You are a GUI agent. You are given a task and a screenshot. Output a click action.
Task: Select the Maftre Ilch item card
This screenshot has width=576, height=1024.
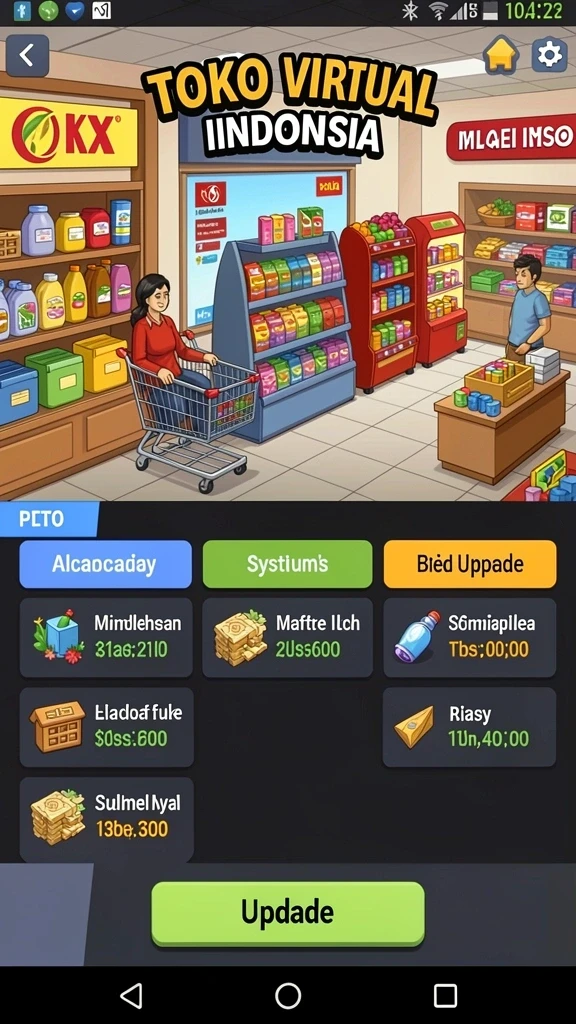tap(287, 637)
